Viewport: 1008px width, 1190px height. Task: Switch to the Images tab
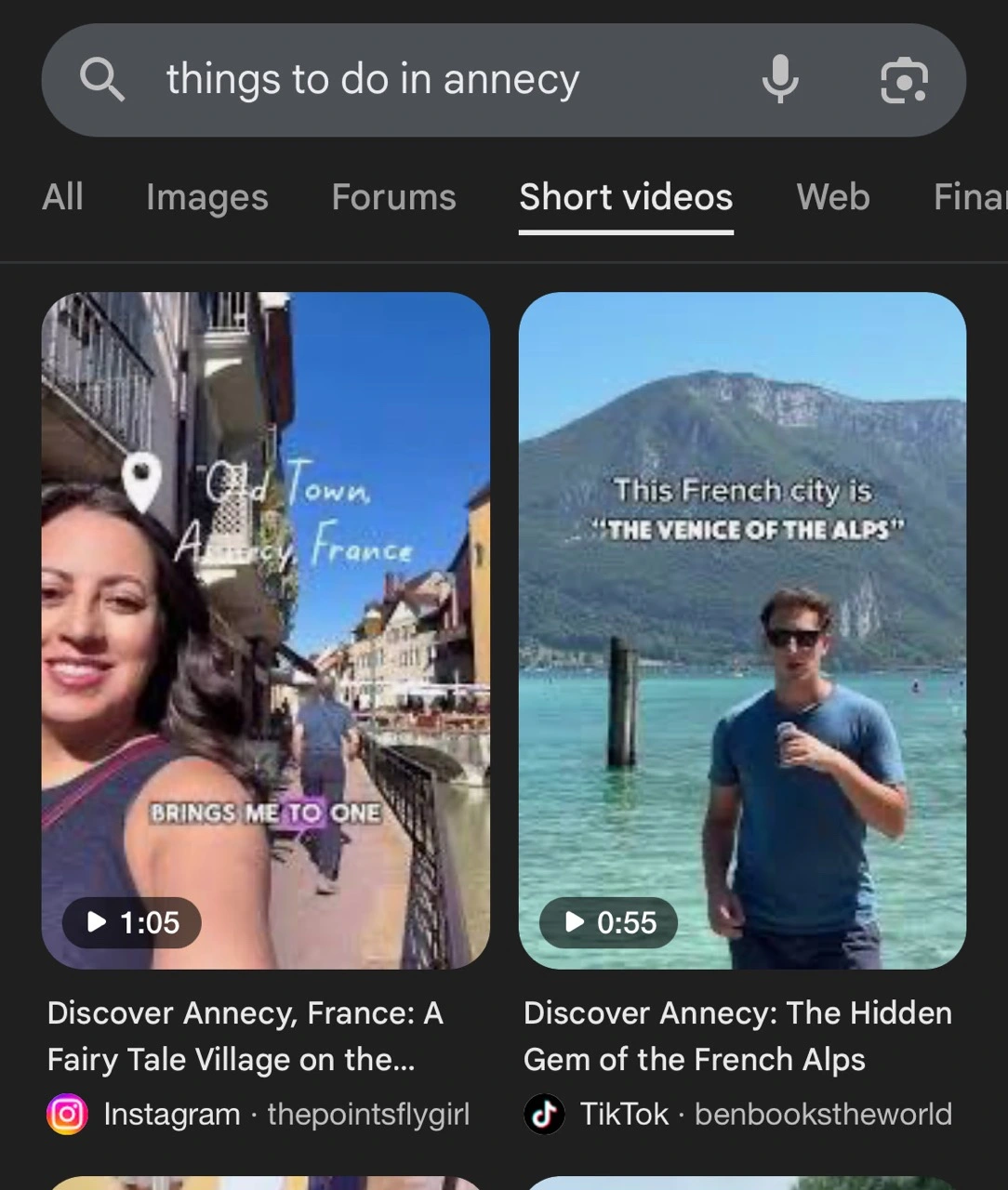click(x=206, y=197)
